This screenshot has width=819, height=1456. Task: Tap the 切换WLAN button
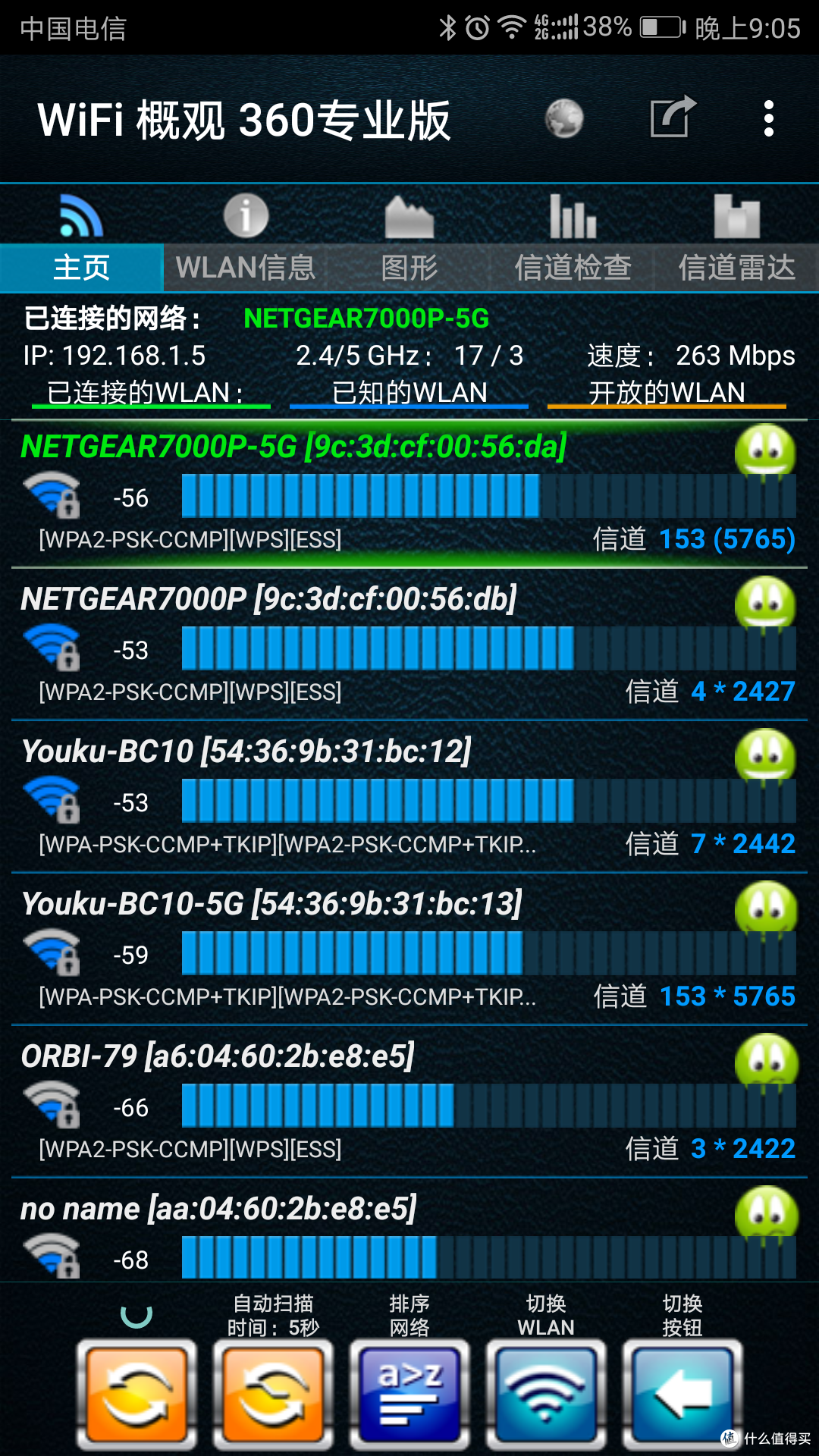point(546,1394)
